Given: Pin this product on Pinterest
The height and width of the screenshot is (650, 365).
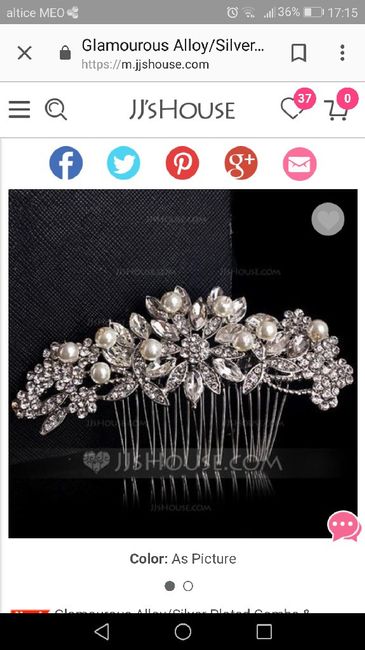Looking at the screenshot, I should [x=182, y=163].
